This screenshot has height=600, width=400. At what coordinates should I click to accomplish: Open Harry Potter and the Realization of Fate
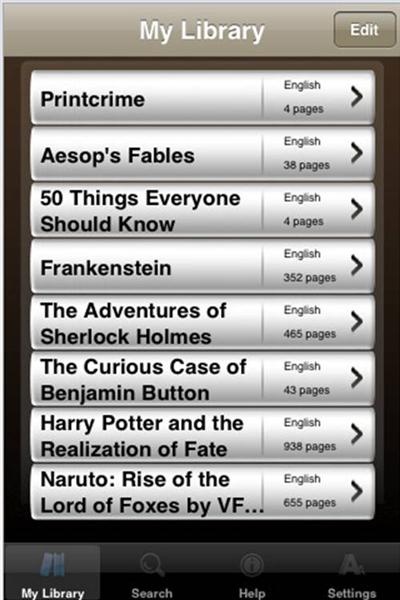click(x=202, y=435)
